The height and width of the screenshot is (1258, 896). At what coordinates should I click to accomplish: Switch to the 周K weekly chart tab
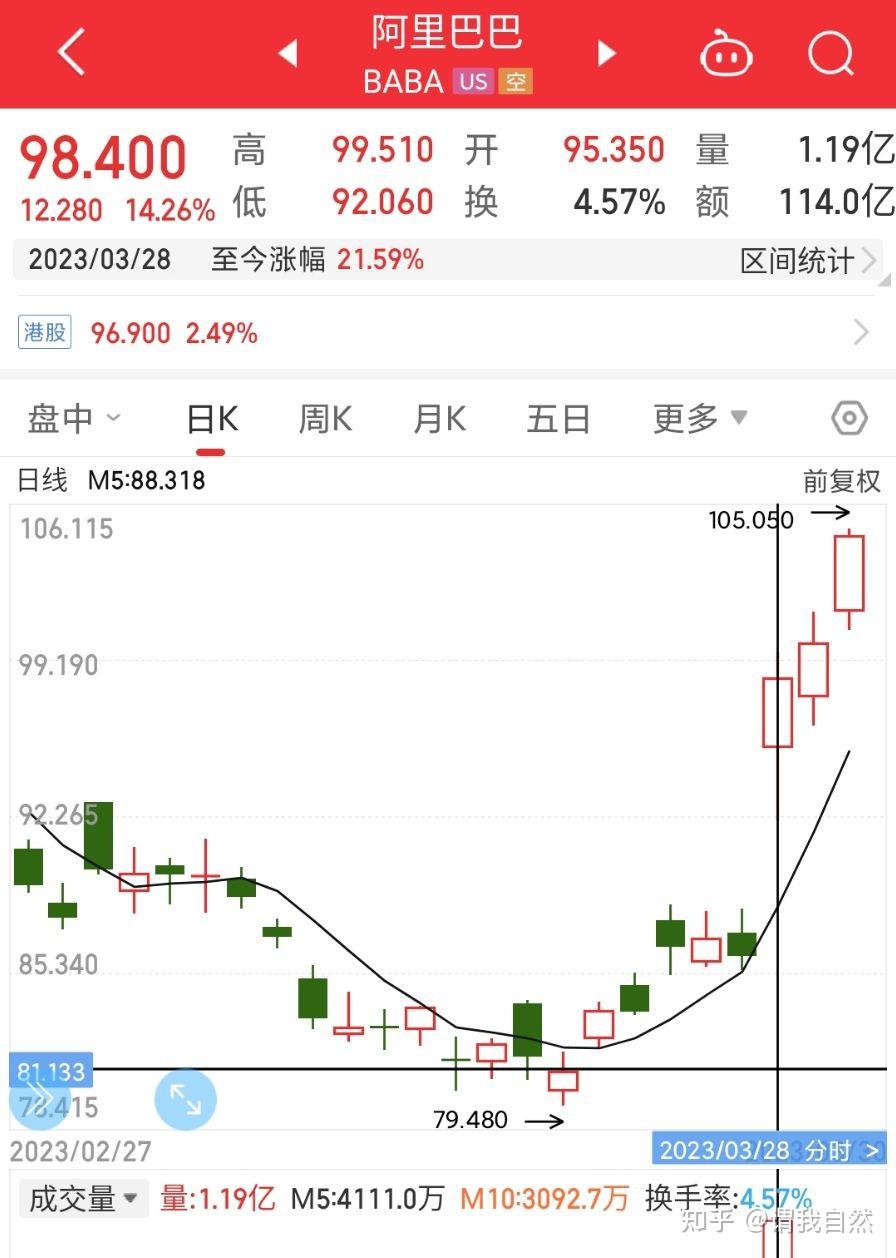pos(324,418)
